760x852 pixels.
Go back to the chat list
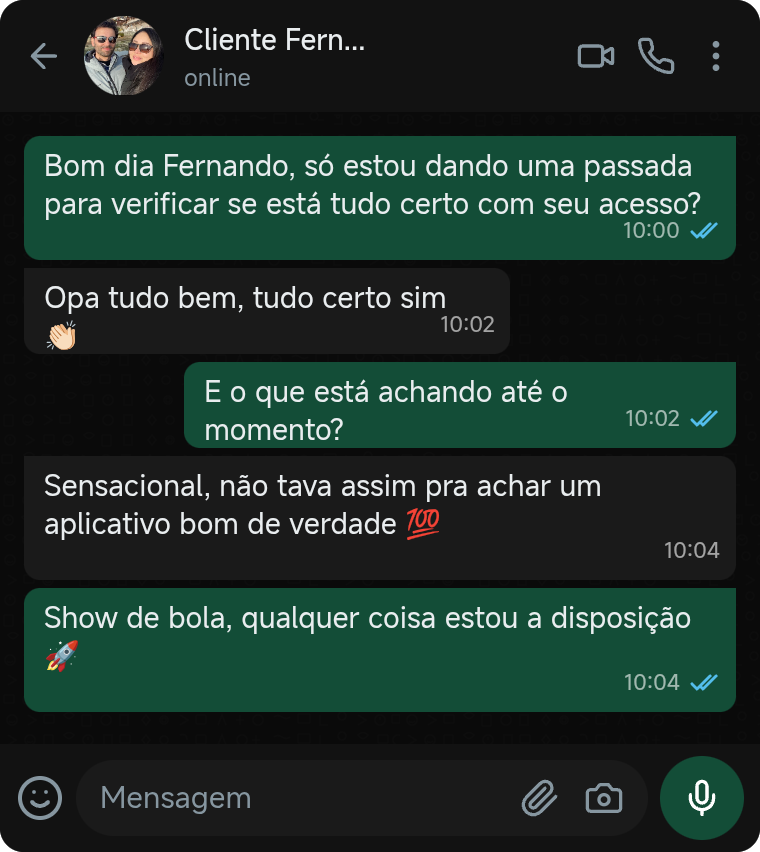(x=44, y=56)
